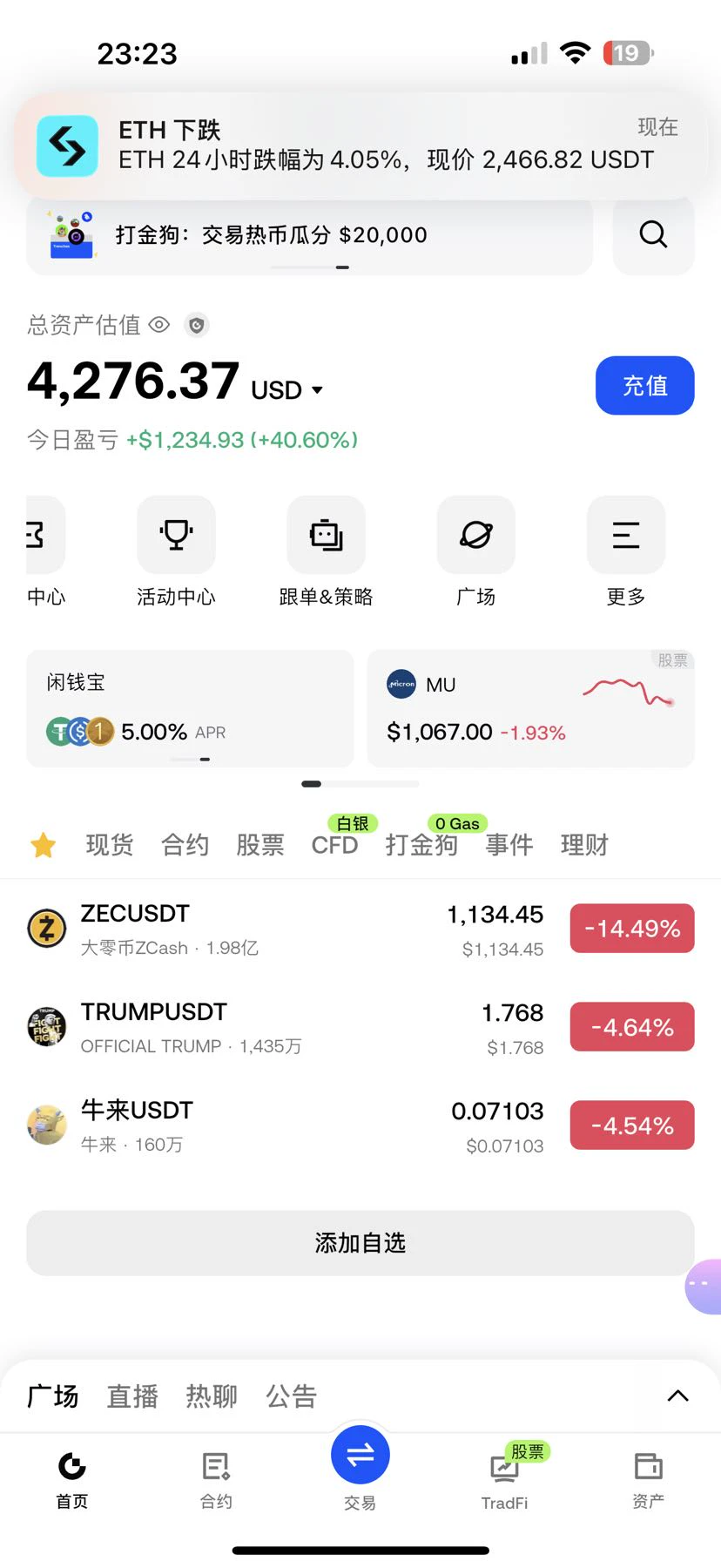Go to the 资产 assets tab
The height and width of the screenshot is (1568, 721).
point(648,1479)
